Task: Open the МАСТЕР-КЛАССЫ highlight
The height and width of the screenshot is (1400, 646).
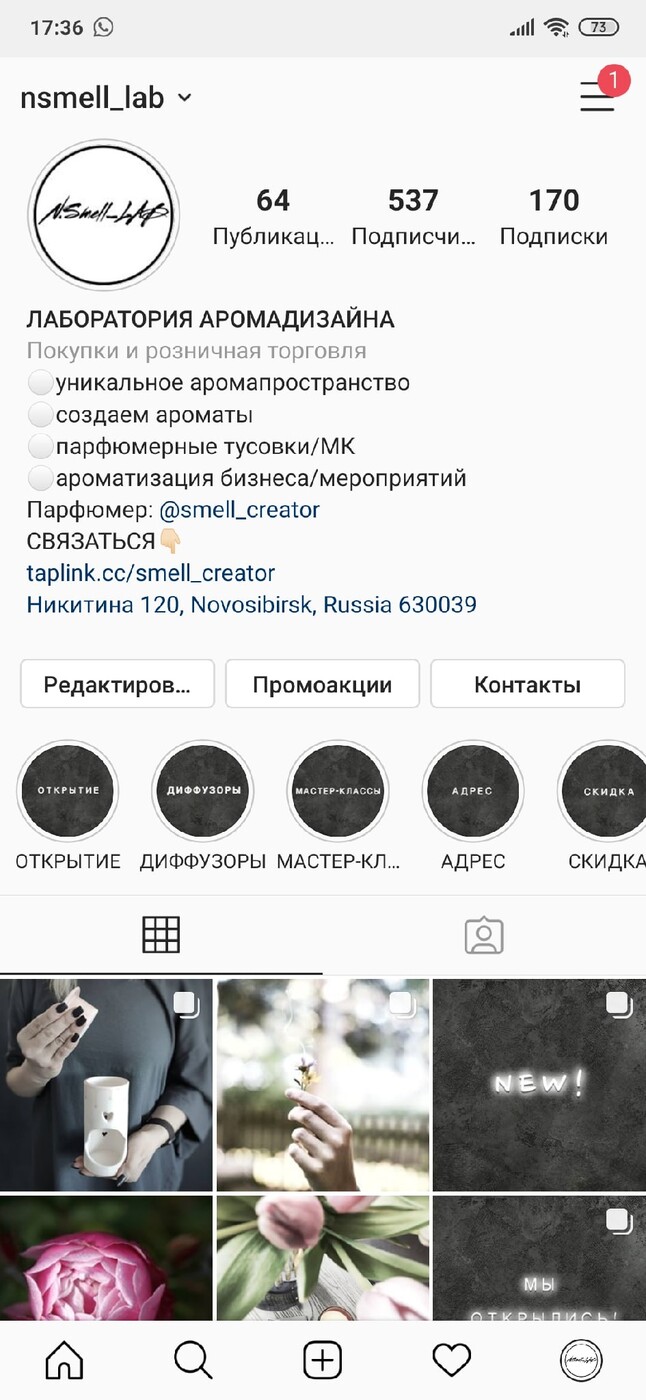Action: click(x=338, y=792)
